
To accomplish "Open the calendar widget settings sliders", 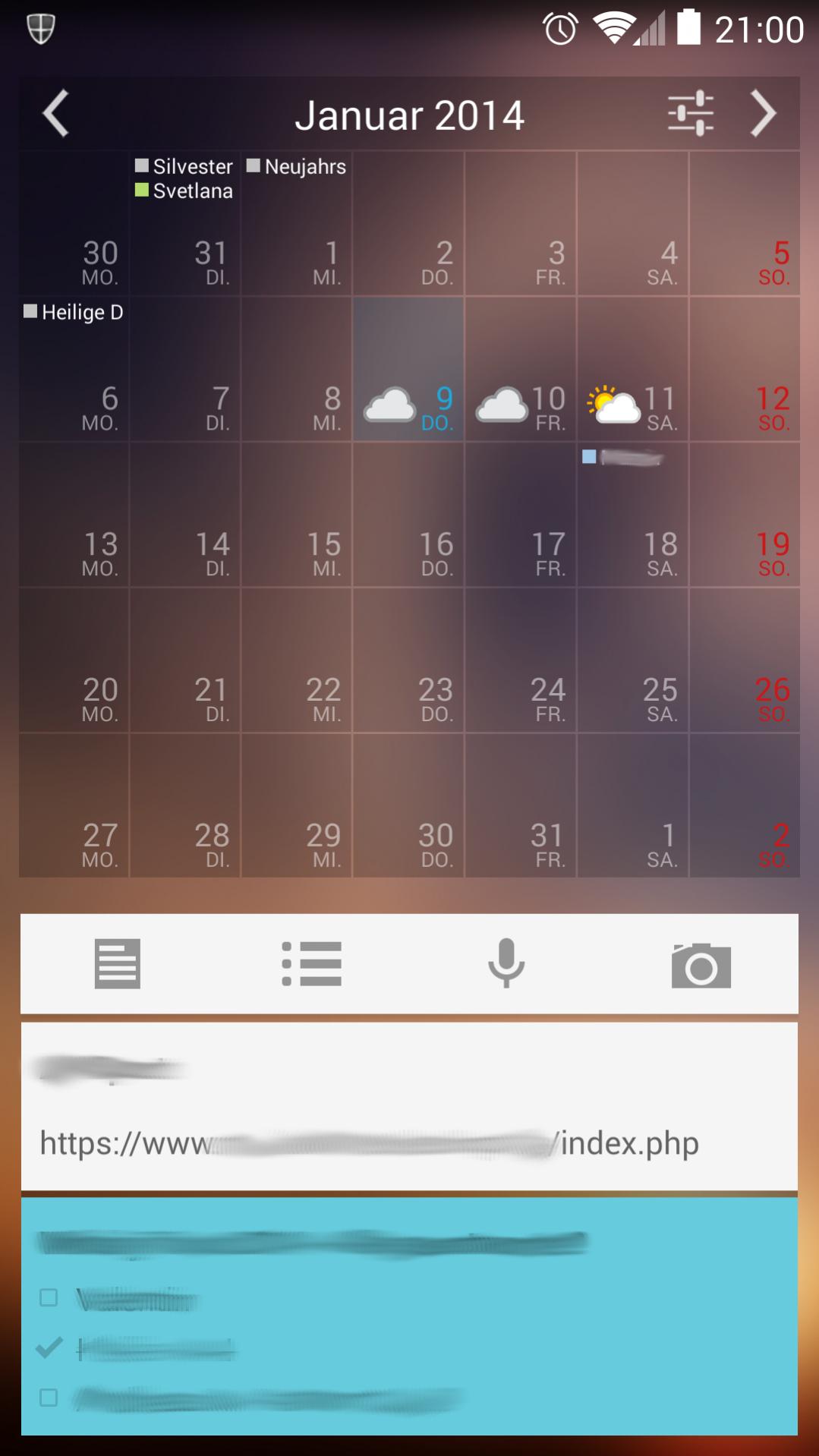I will point(690,114).
